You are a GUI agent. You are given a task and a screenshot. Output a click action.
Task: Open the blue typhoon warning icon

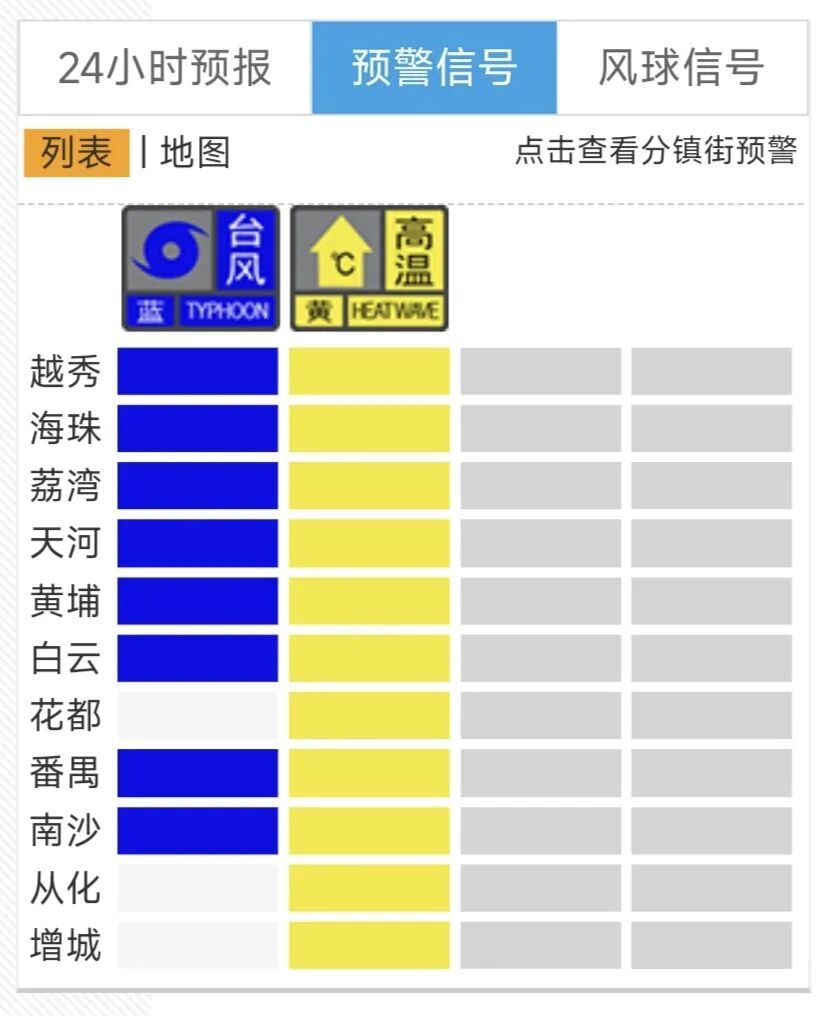click(x=200, y=268)
